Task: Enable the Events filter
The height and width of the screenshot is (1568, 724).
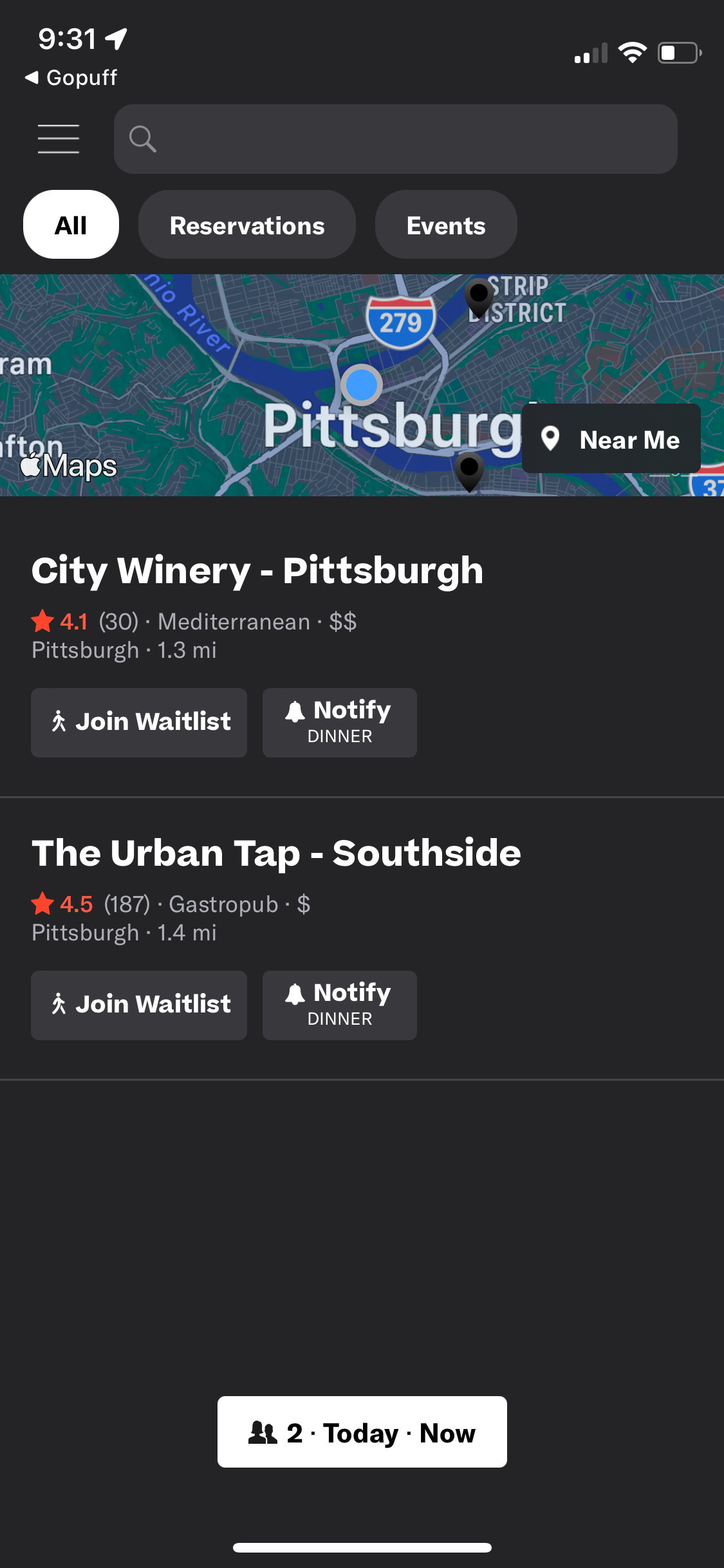Action: pyautogui.click(x=445, y=225)
